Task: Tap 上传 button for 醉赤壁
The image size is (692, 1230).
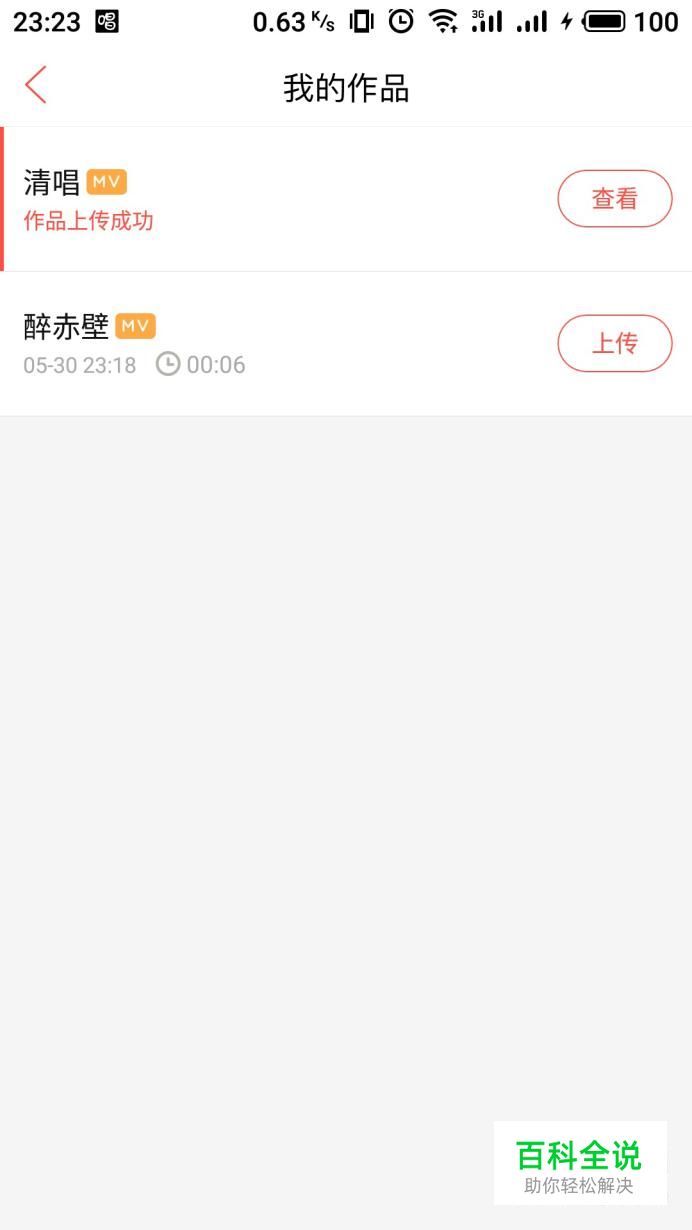Action: pyautogui.click(x=614, y=343)
